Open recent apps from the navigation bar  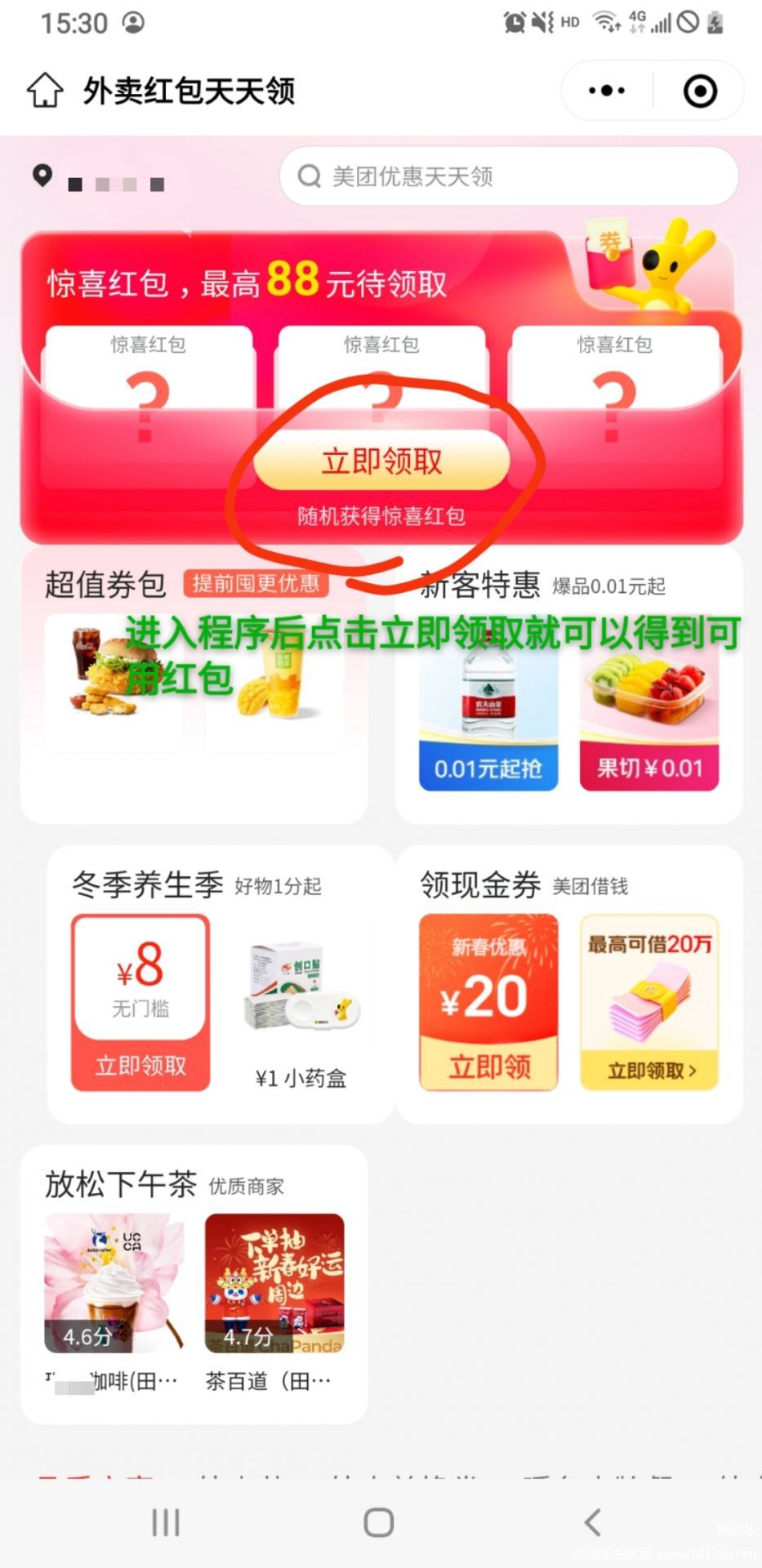click(166, 1522)
